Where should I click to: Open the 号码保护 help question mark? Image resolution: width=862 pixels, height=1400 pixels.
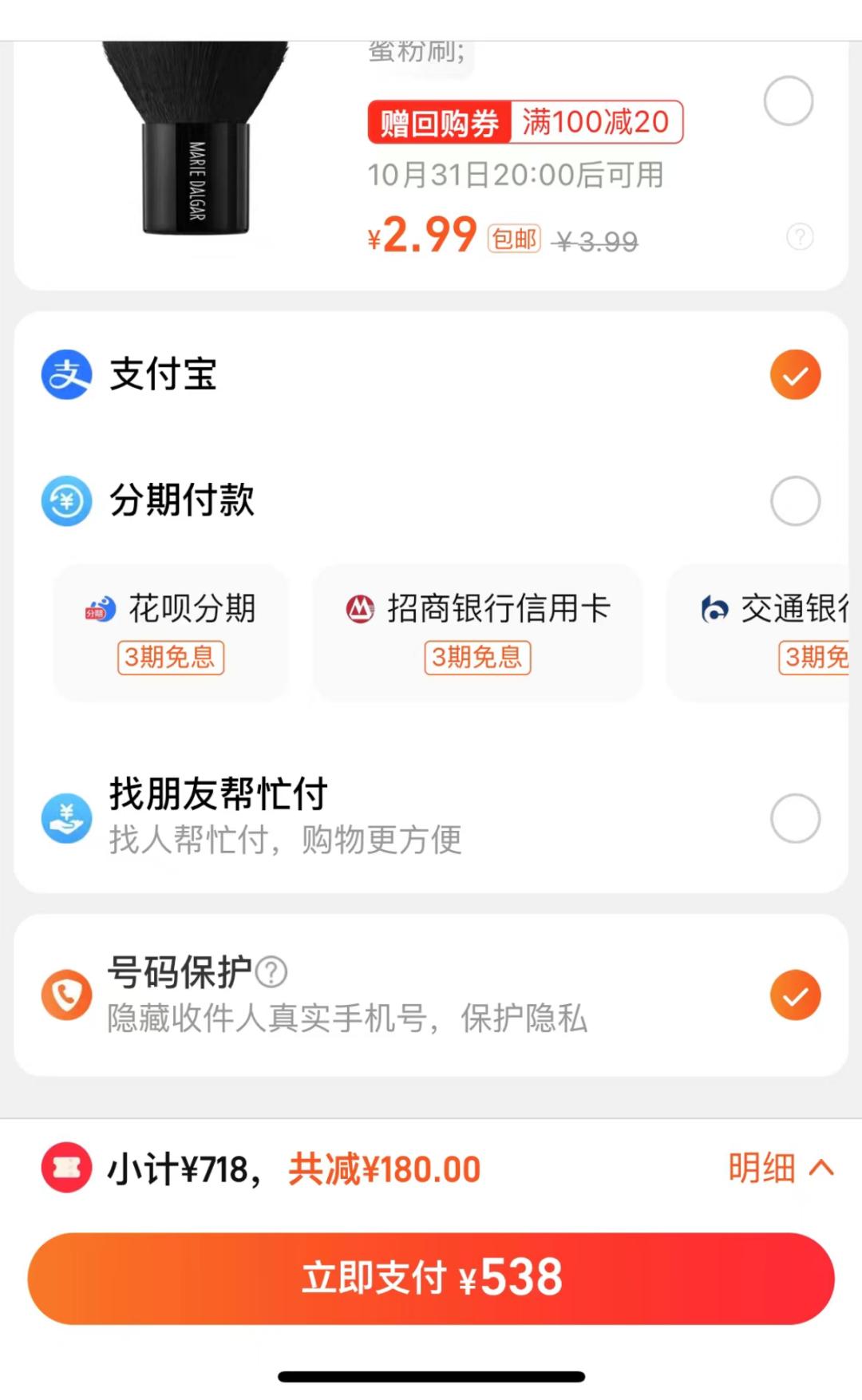pos(272,972)
